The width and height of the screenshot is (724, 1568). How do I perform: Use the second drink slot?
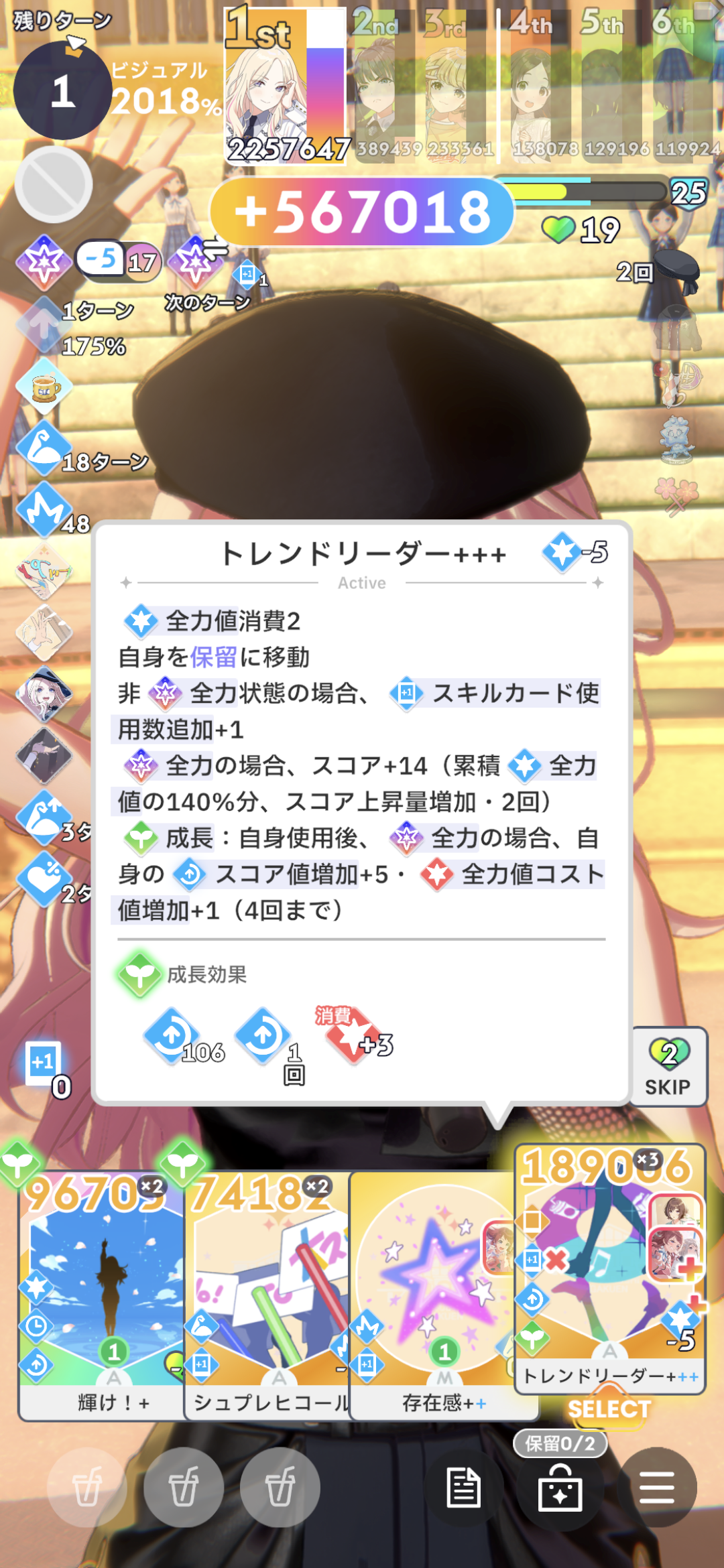click(x=183, y=1488)
